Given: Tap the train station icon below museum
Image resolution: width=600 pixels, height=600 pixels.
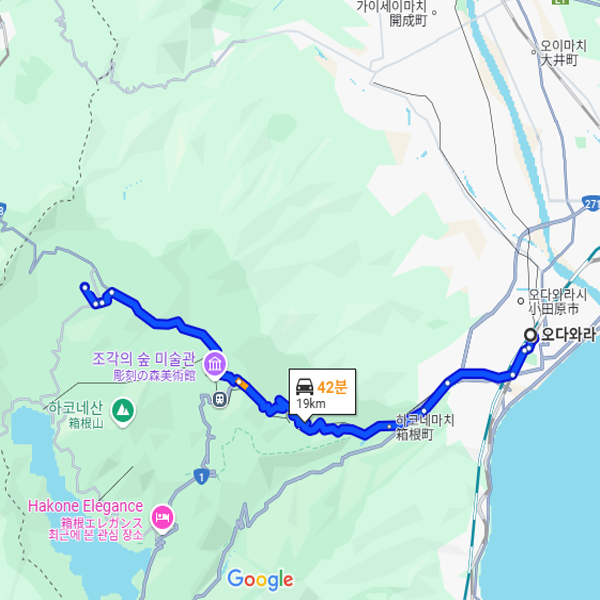Looking at the screenshot, I should (x=219, y=399).
